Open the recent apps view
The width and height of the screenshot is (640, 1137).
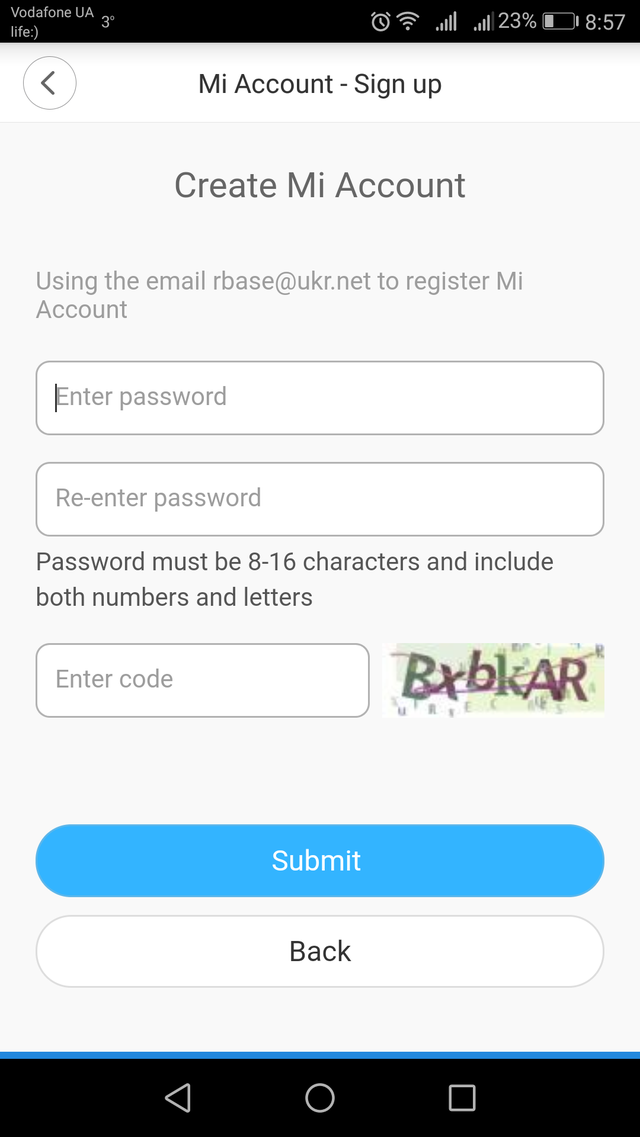462,1098
